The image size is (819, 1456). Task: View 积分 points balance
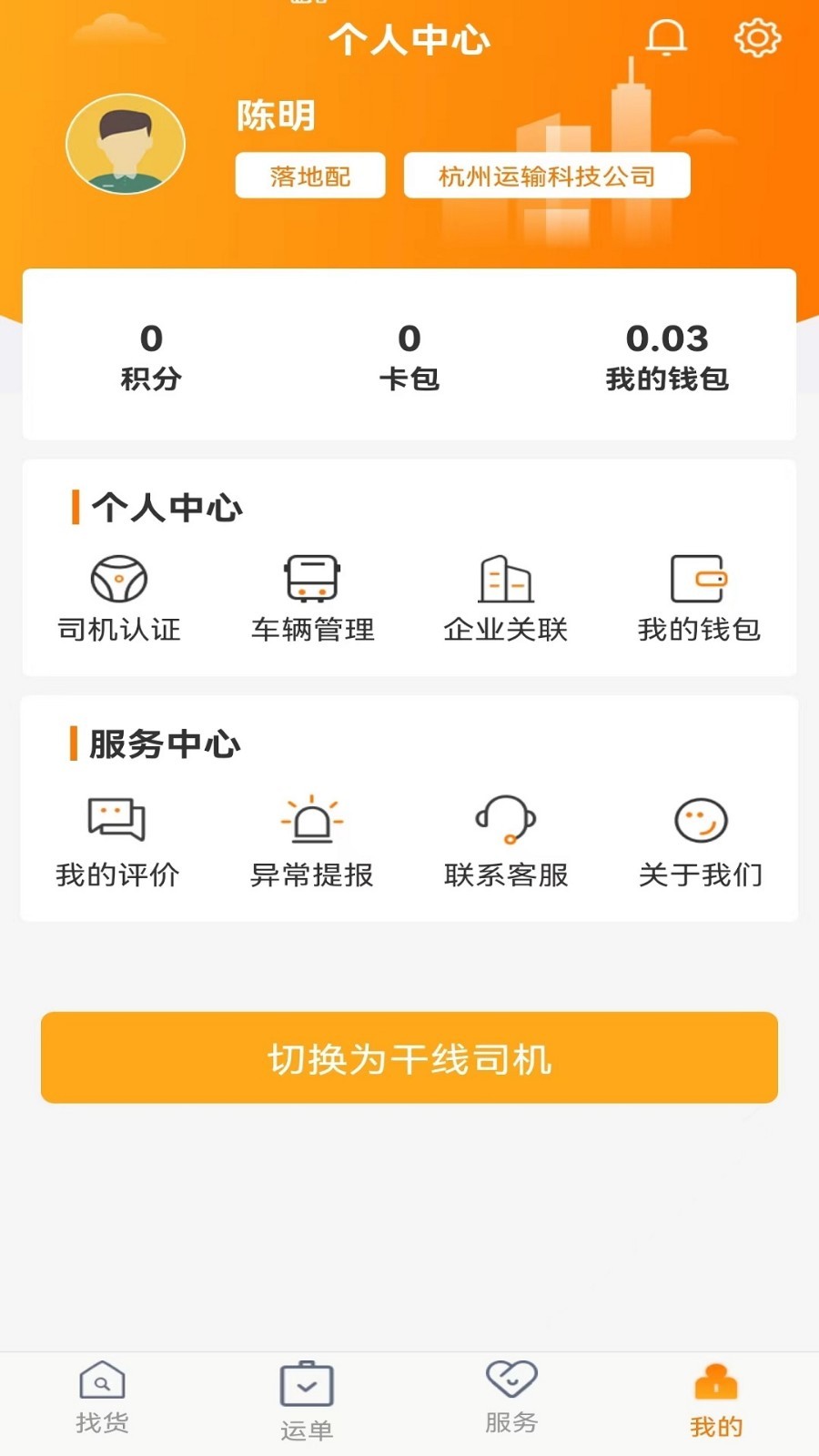click(x=151, y=356)
